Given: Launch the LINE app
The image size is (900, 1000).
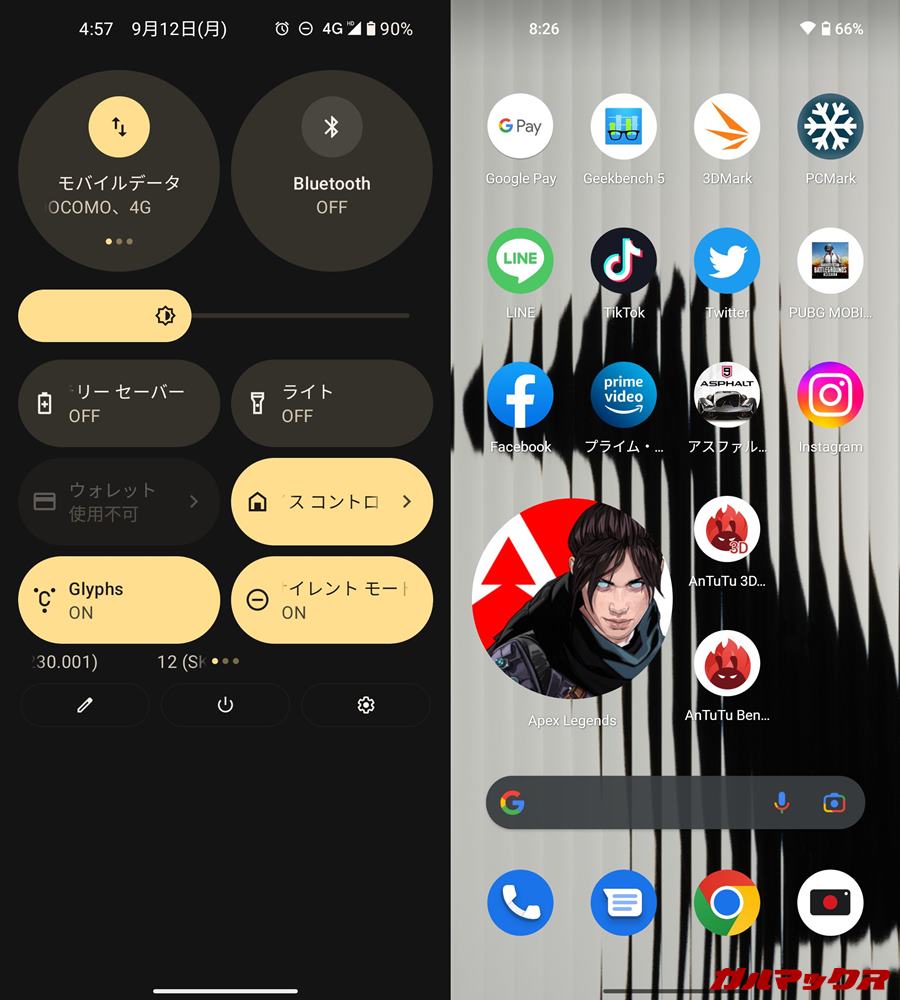Looking at the screenshot, I should click(x=520, y=261).
